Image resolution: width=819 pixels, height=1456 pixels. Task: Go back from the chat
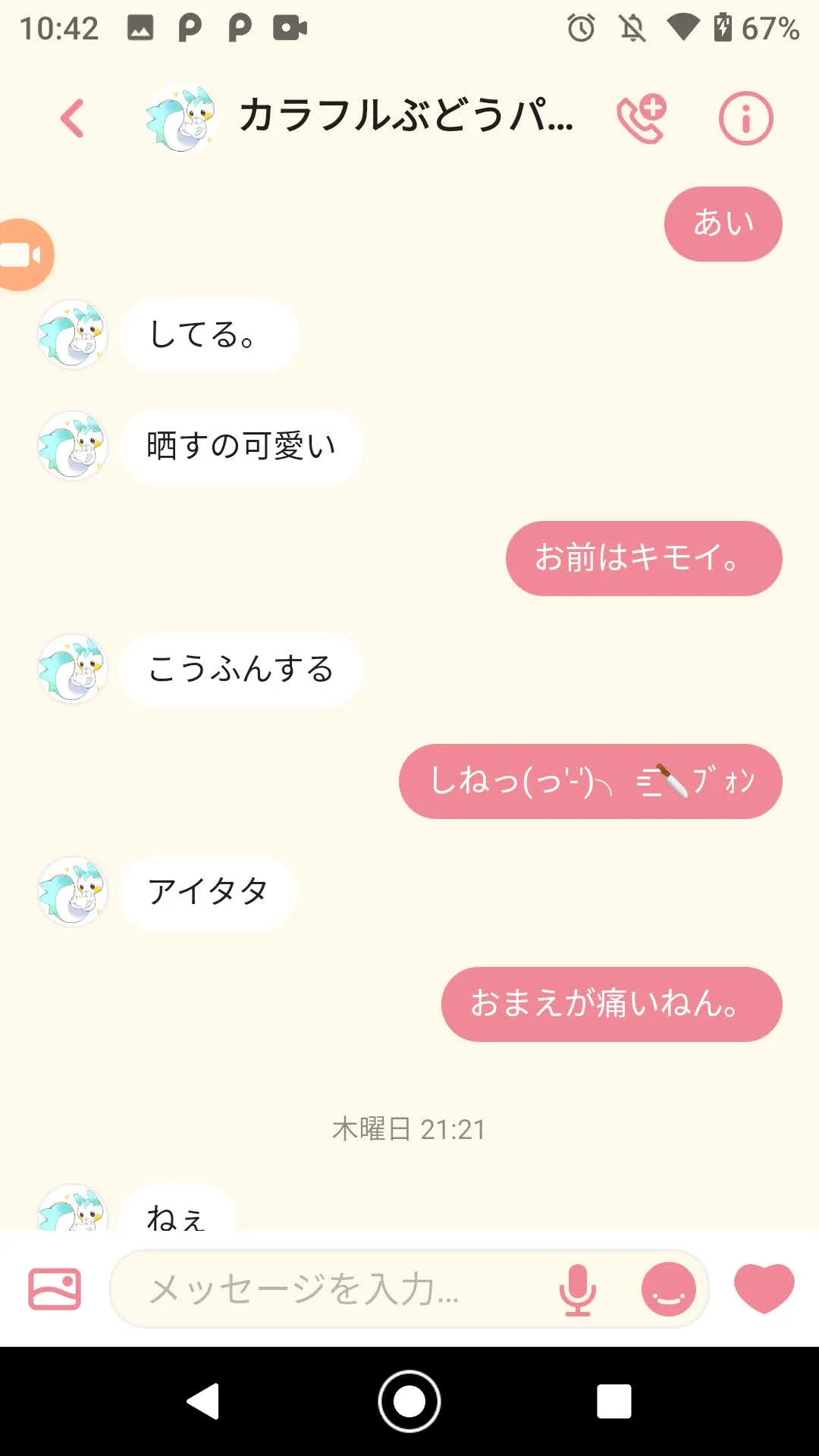73,118
